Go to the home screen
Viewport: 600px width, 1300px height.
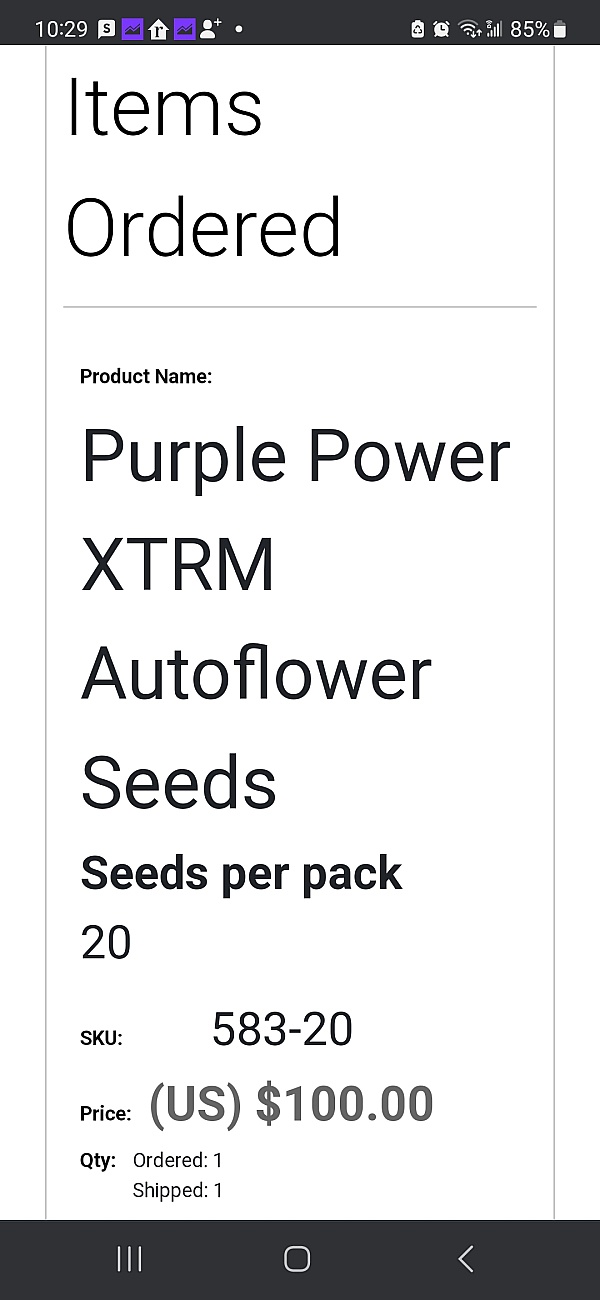pyautogui.click(x=297, y=1259)
